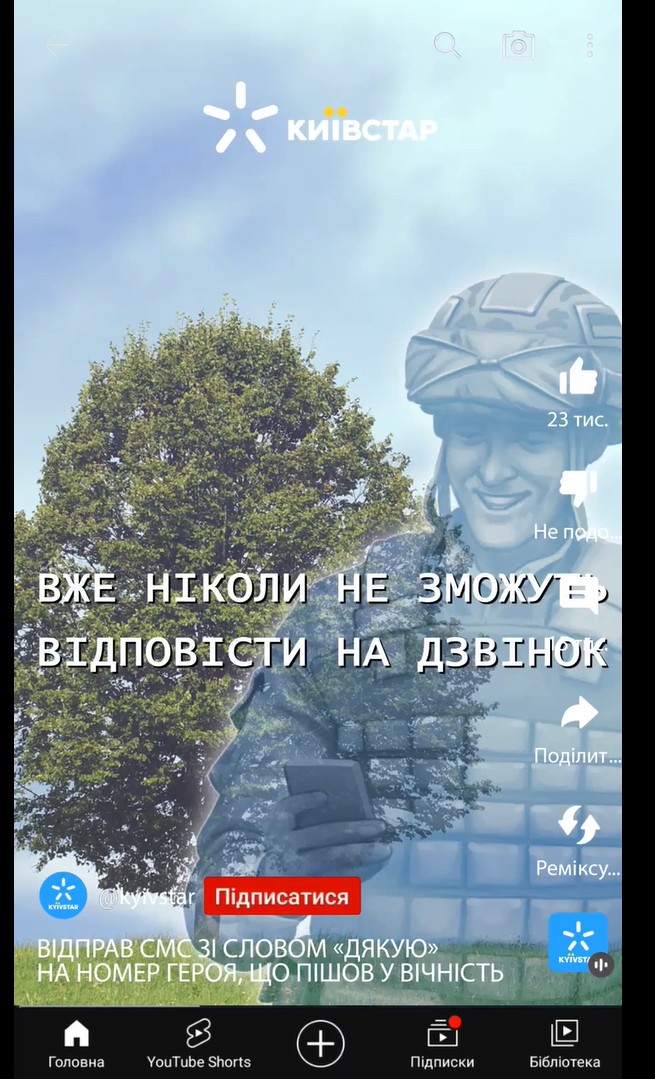Open search in the top bar
Image resolution: width=655 pixels, height=1079 pixels.
446,45
